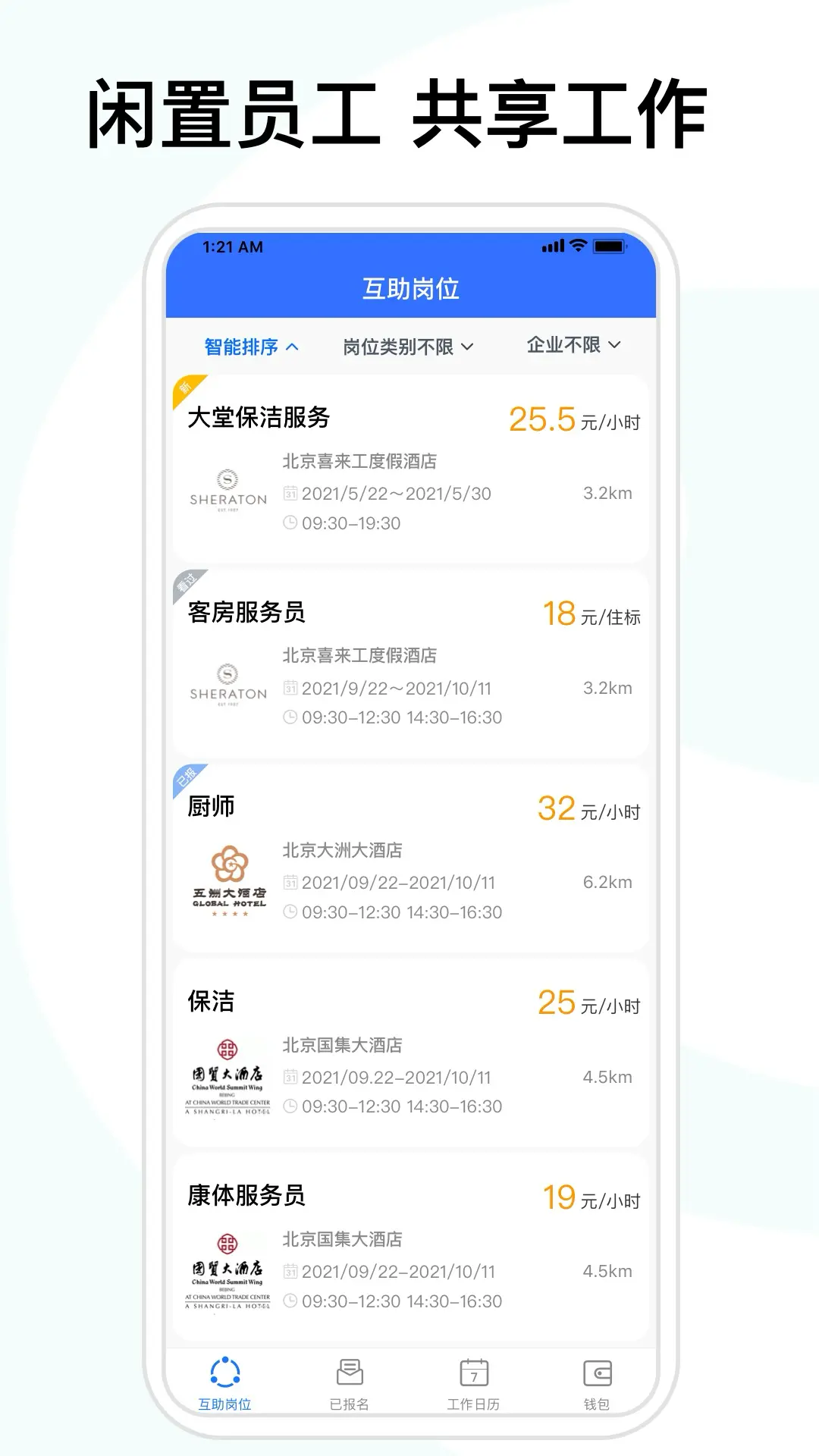The height and width of the screenshot is (1456, 819).
Task: Click the clock icon in the 客房服务员 card
Action: pyautogui.click(x=291, y=716)
